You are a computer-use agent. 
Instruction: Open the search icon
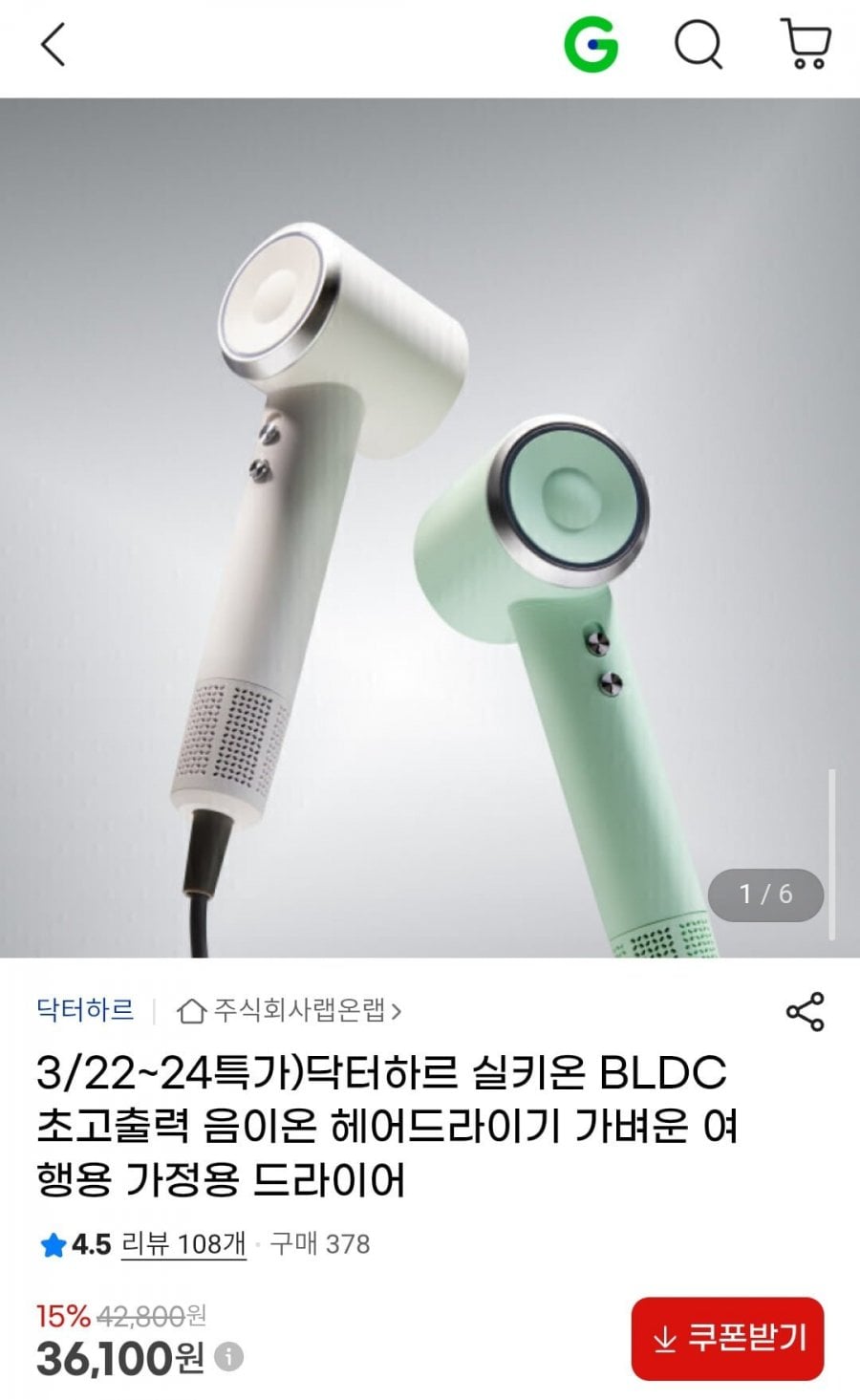click(699, 45)
